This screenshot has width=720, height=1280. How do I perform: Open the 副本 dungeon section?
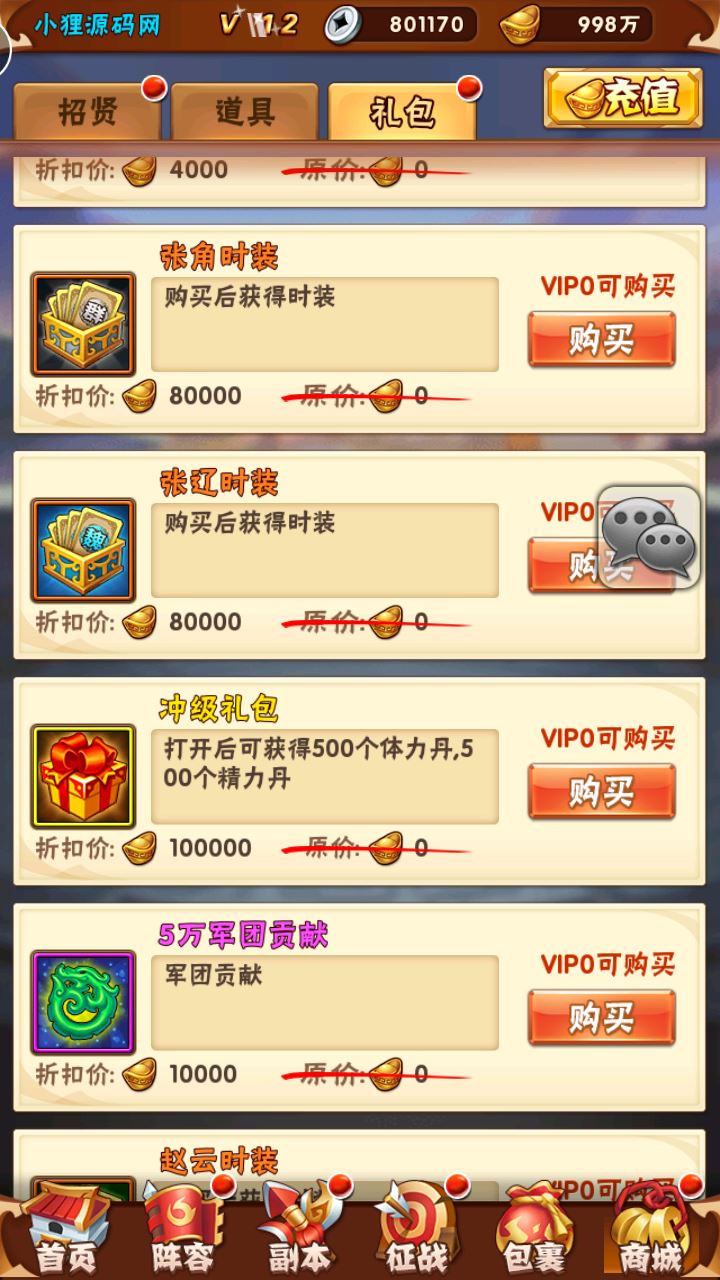pyautogui.click(x=299, y=1235)
